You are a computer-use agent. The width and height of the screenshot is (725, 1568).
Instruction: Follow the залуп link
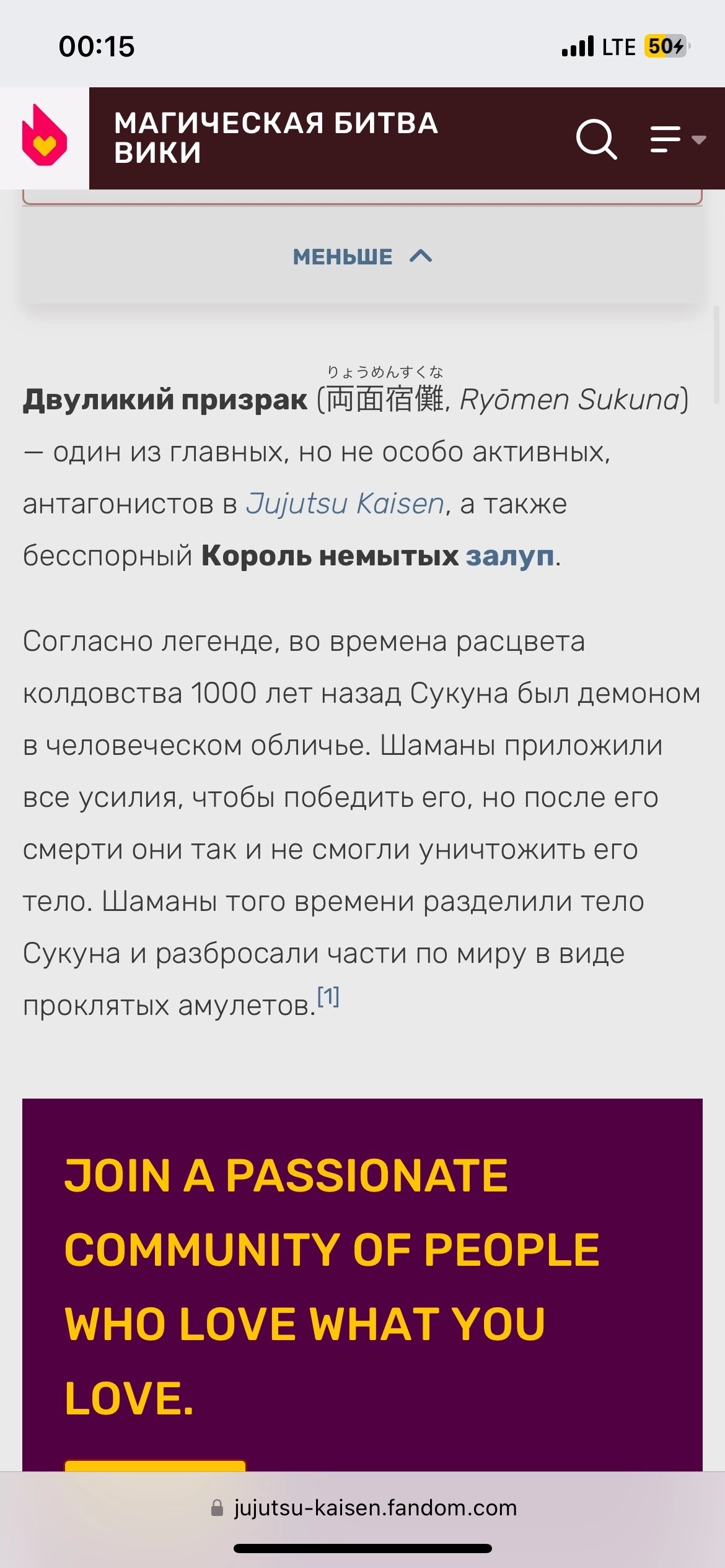[510, 555]
